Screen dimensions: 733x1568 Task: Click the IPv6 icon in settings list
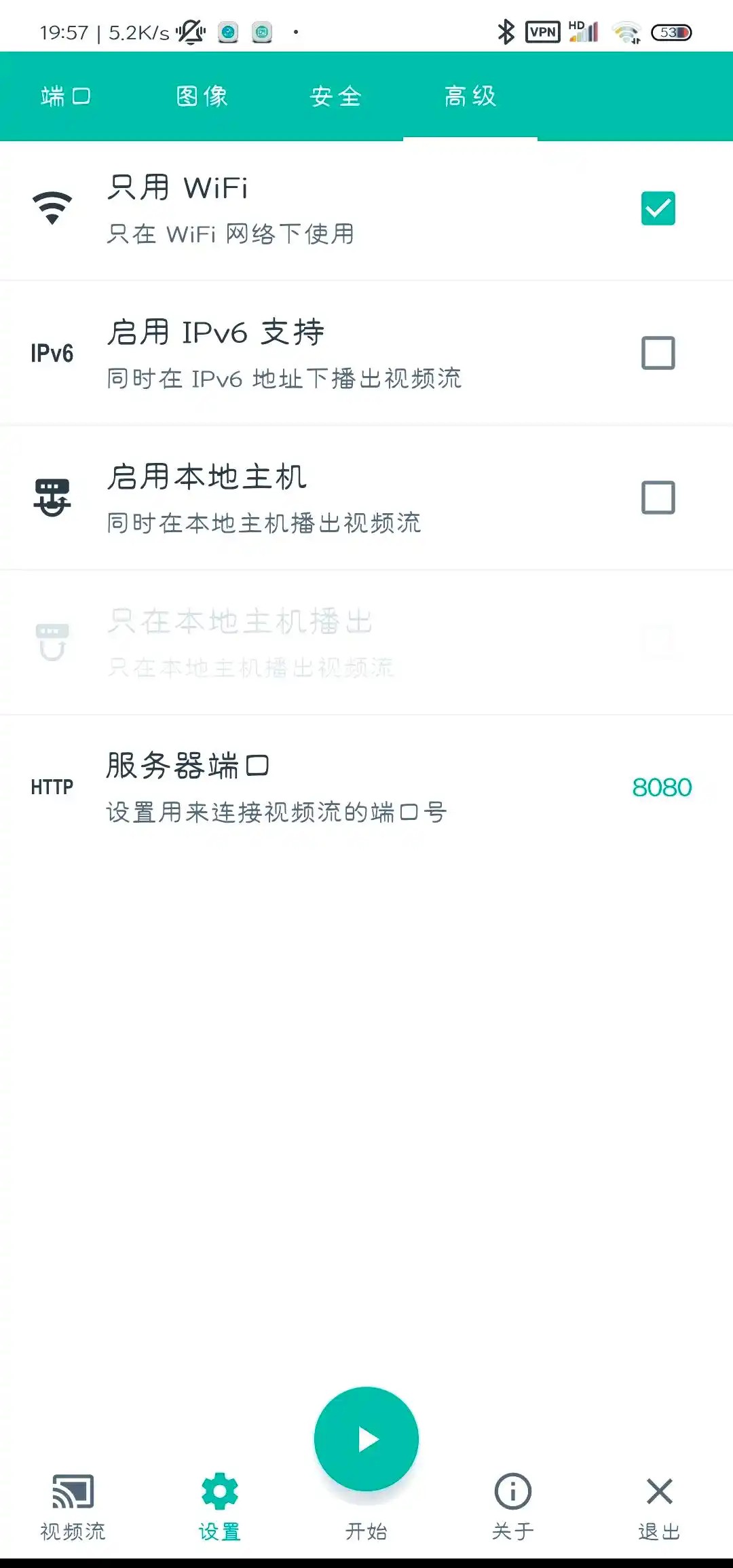[53, 352]
